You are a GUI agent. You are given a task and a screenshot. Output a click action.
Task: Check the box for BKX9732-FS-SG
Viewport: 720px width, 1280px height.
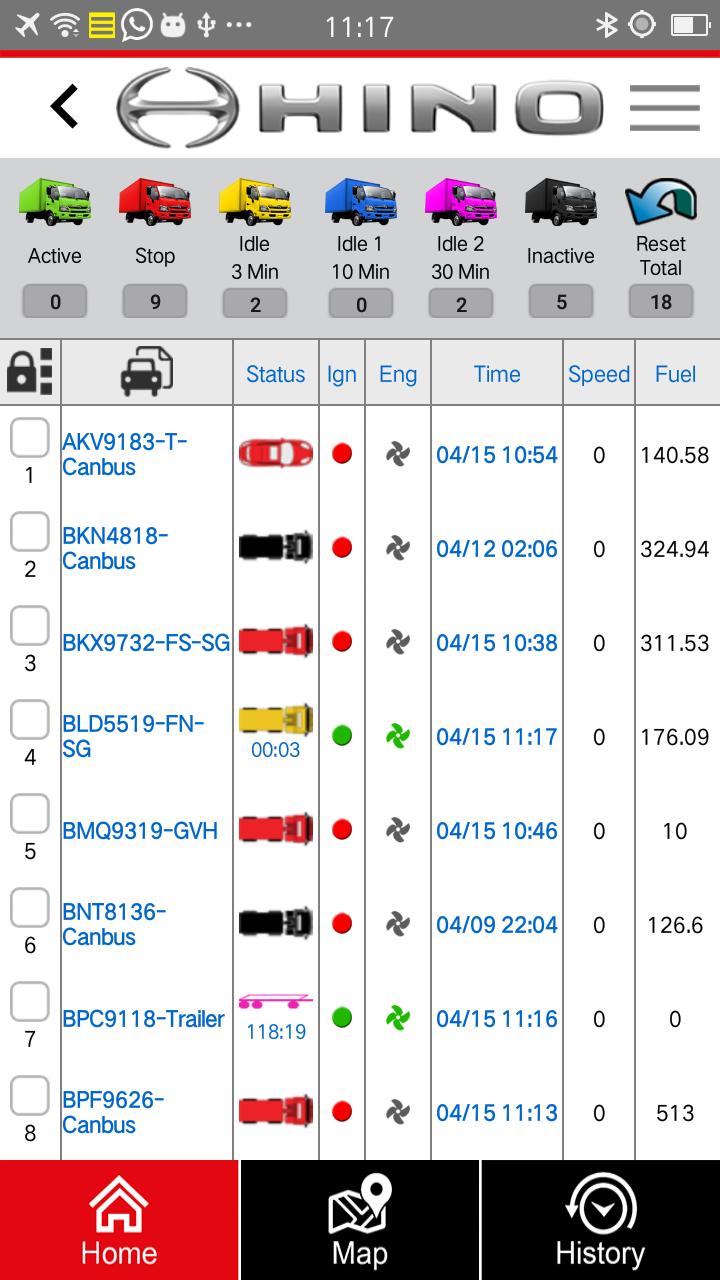(x=30, y=626)
